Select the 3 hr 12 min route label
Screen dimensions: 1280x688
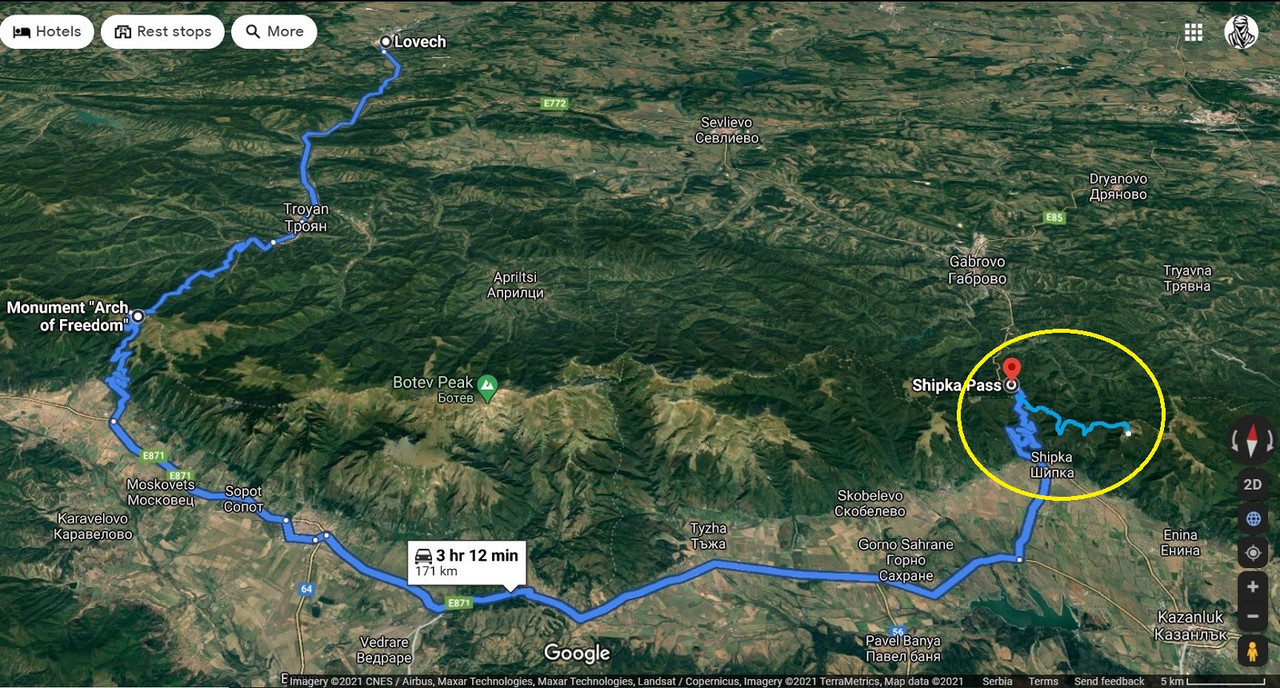pos(467,563)
